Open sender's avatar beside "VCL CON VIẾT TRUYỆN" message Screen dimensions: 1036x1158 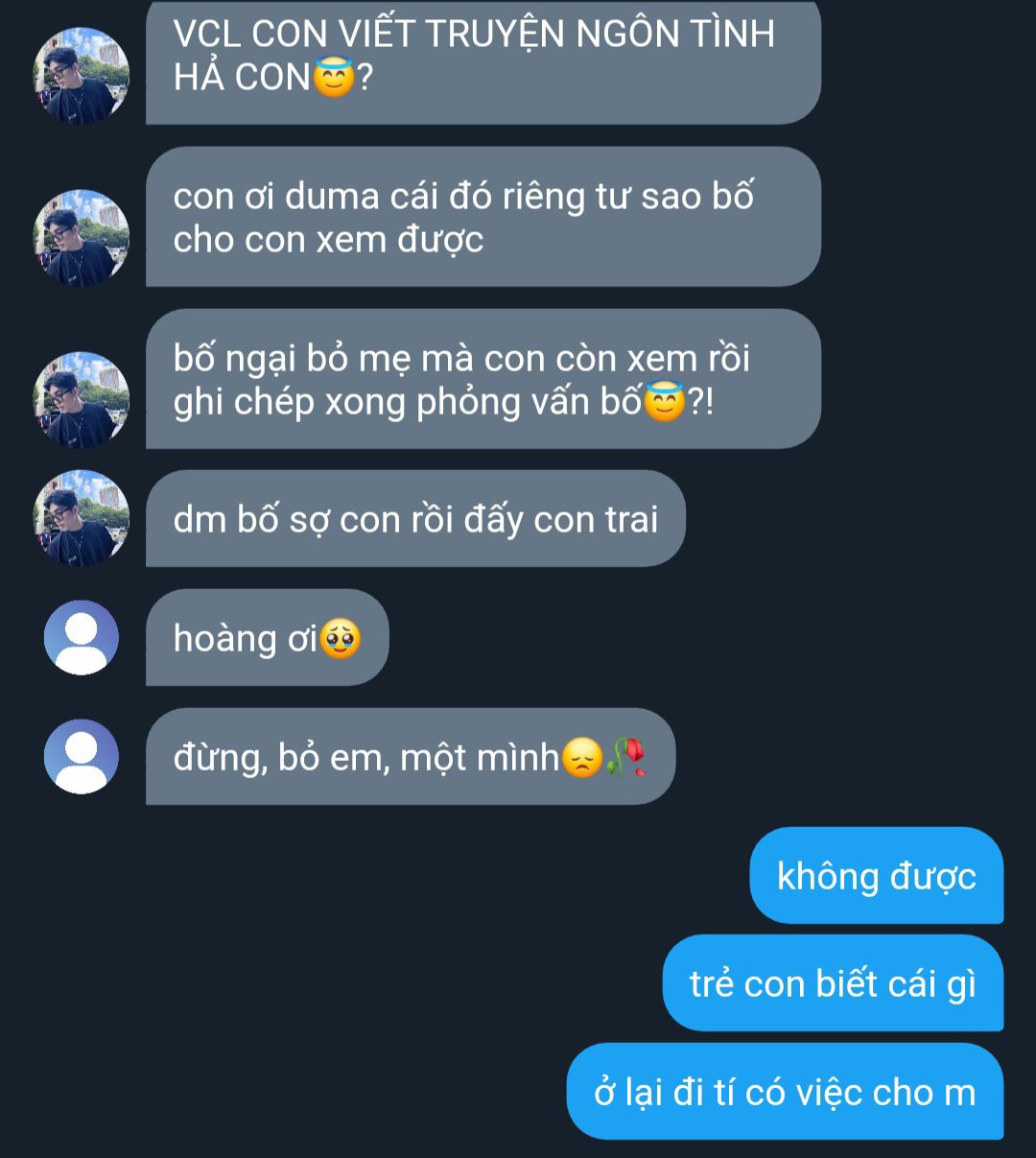pos(82,76)
